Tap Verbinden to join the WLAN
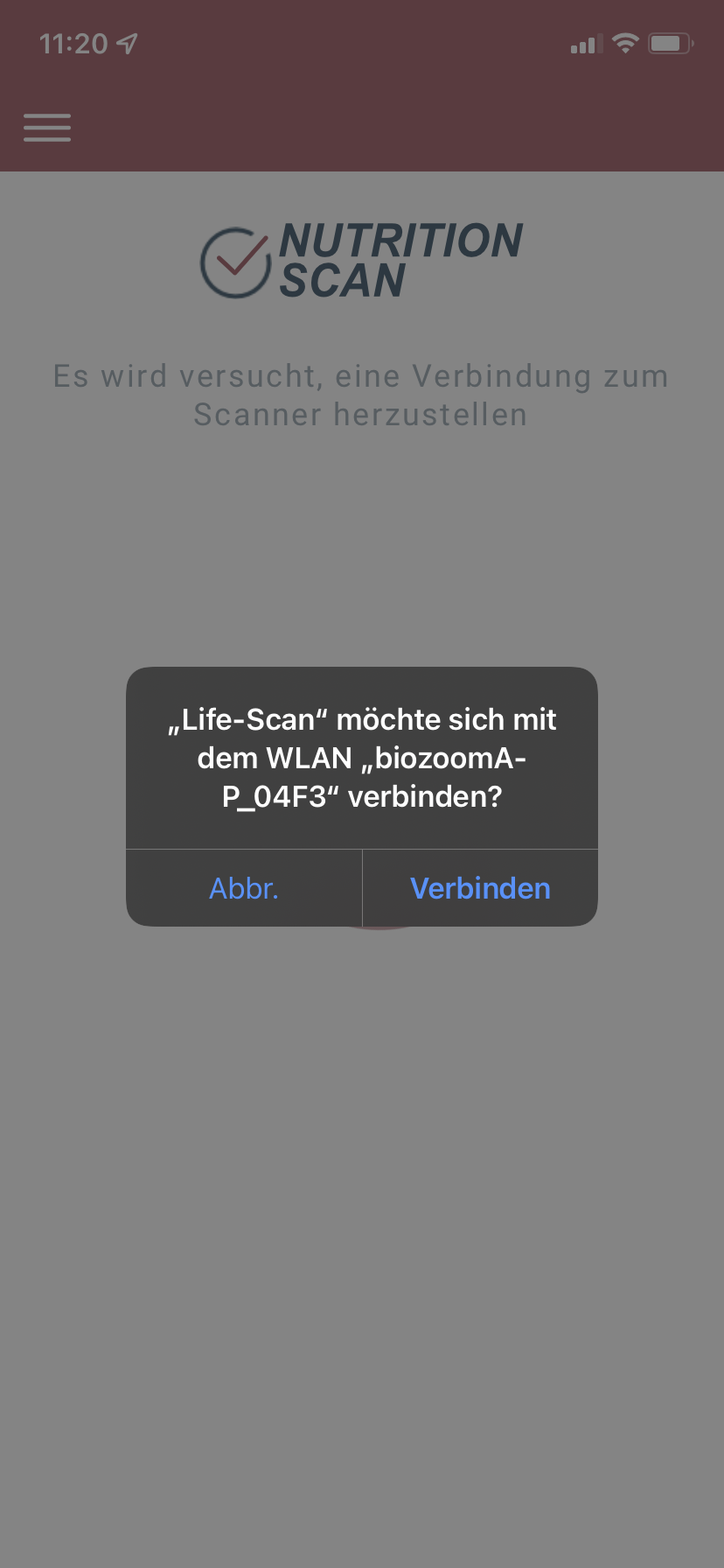 [480, 888]
